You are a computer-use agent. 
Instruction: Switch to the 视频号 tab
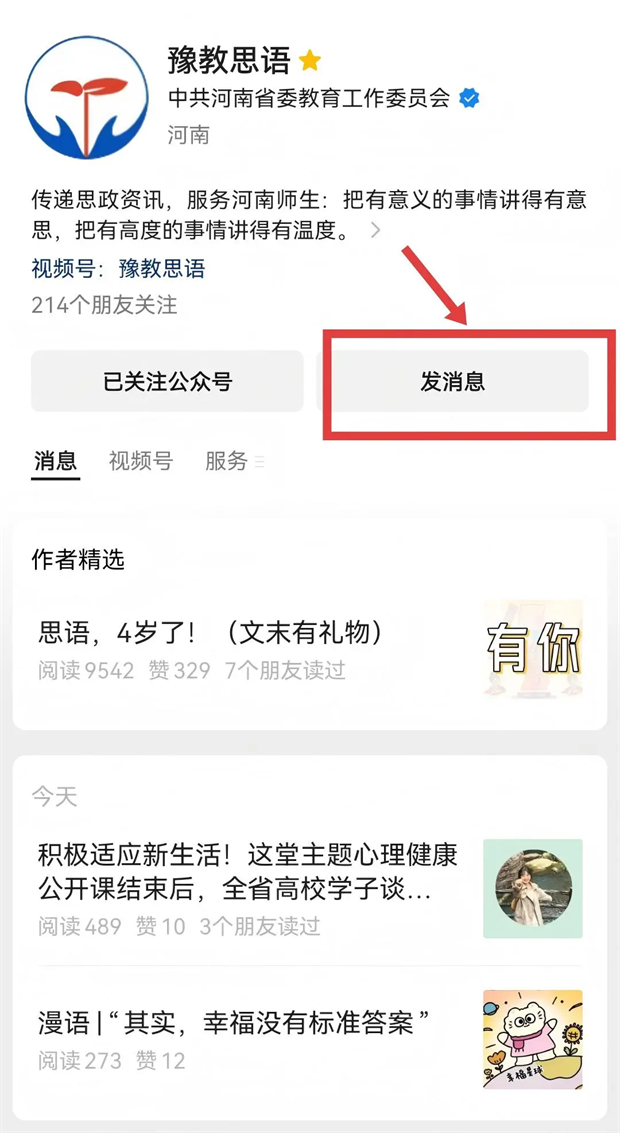point(140,461)
